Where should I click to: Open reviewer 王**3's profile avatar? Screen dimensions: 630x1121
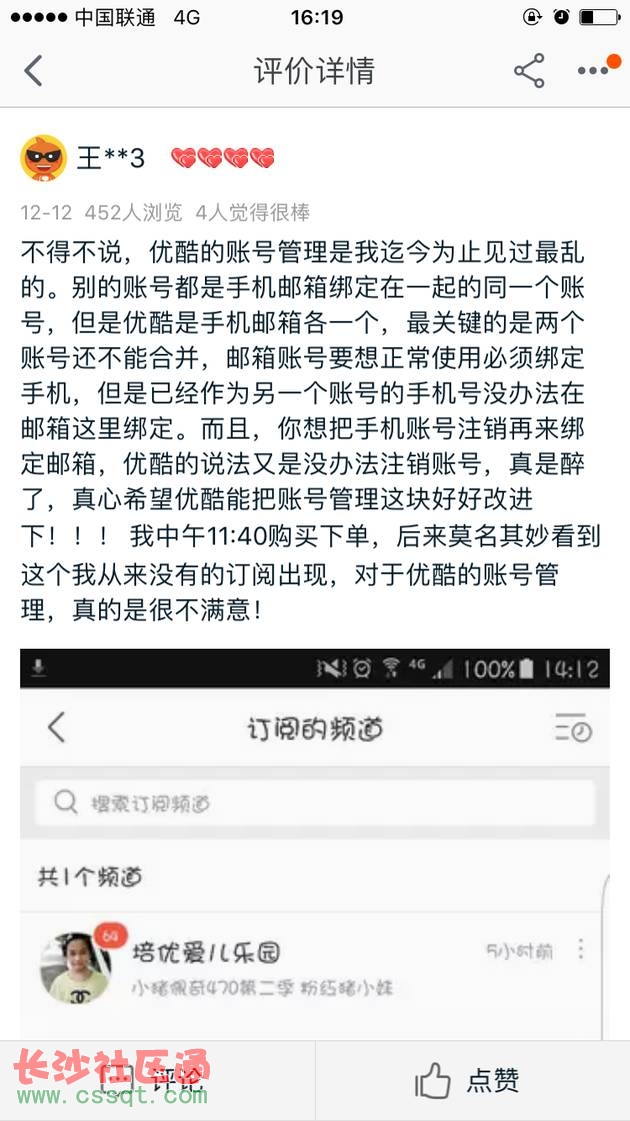coord(44,158)
